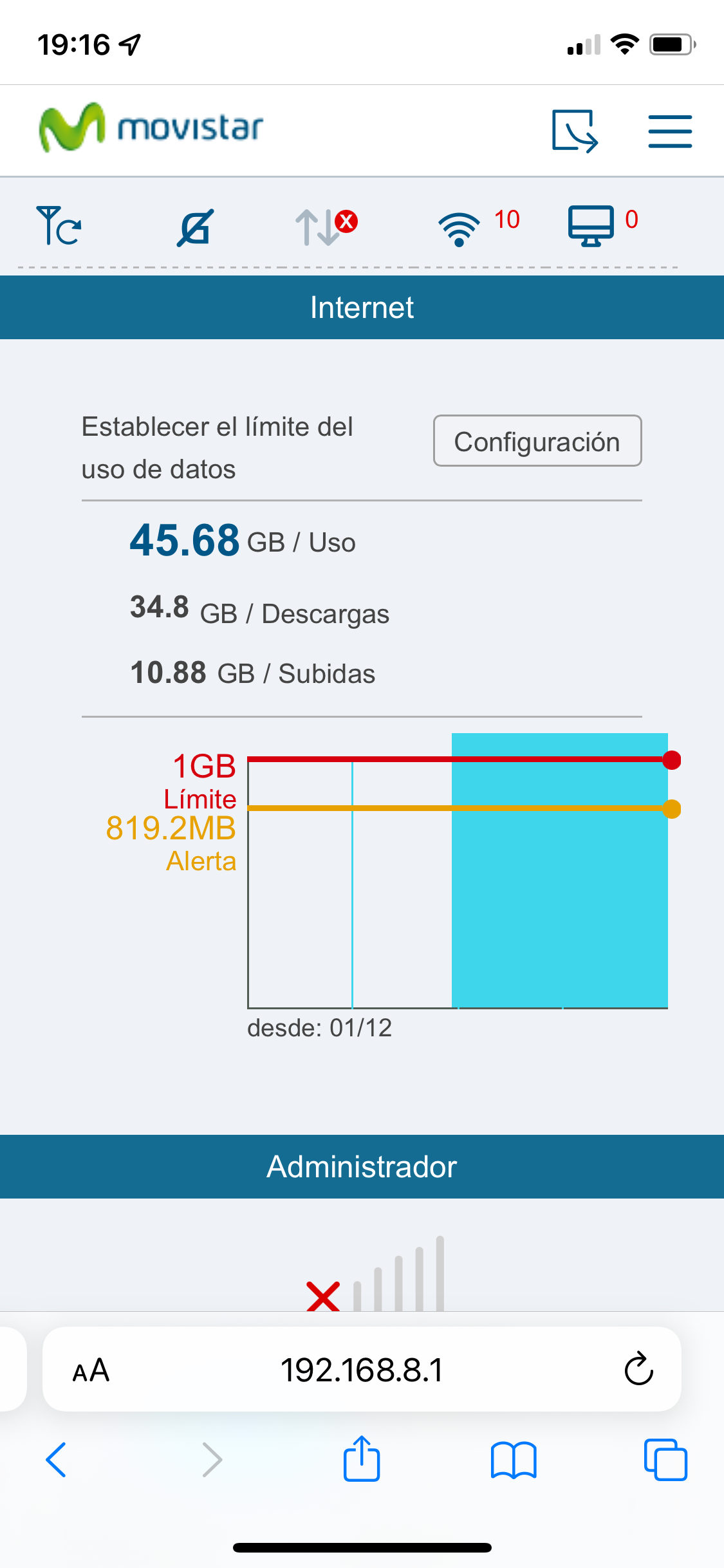View Wi-Fi clients via the Wi-Fi icon
The image size is (724, 1568).
[x=459, y=227]
